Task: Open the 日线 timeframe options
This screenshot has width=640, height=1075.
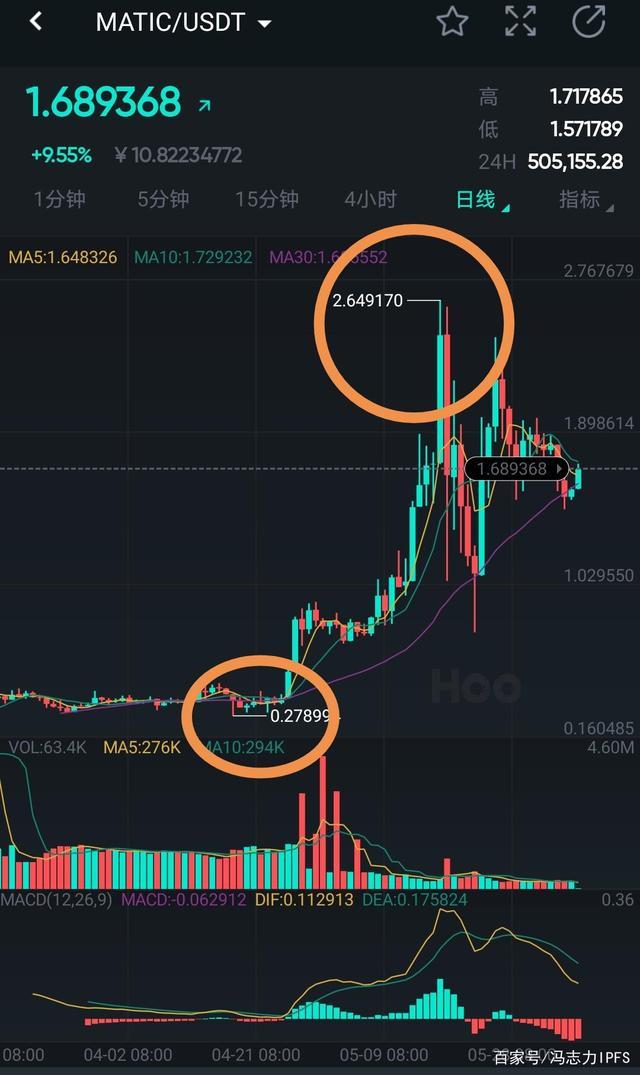Action: click(480, 199)
